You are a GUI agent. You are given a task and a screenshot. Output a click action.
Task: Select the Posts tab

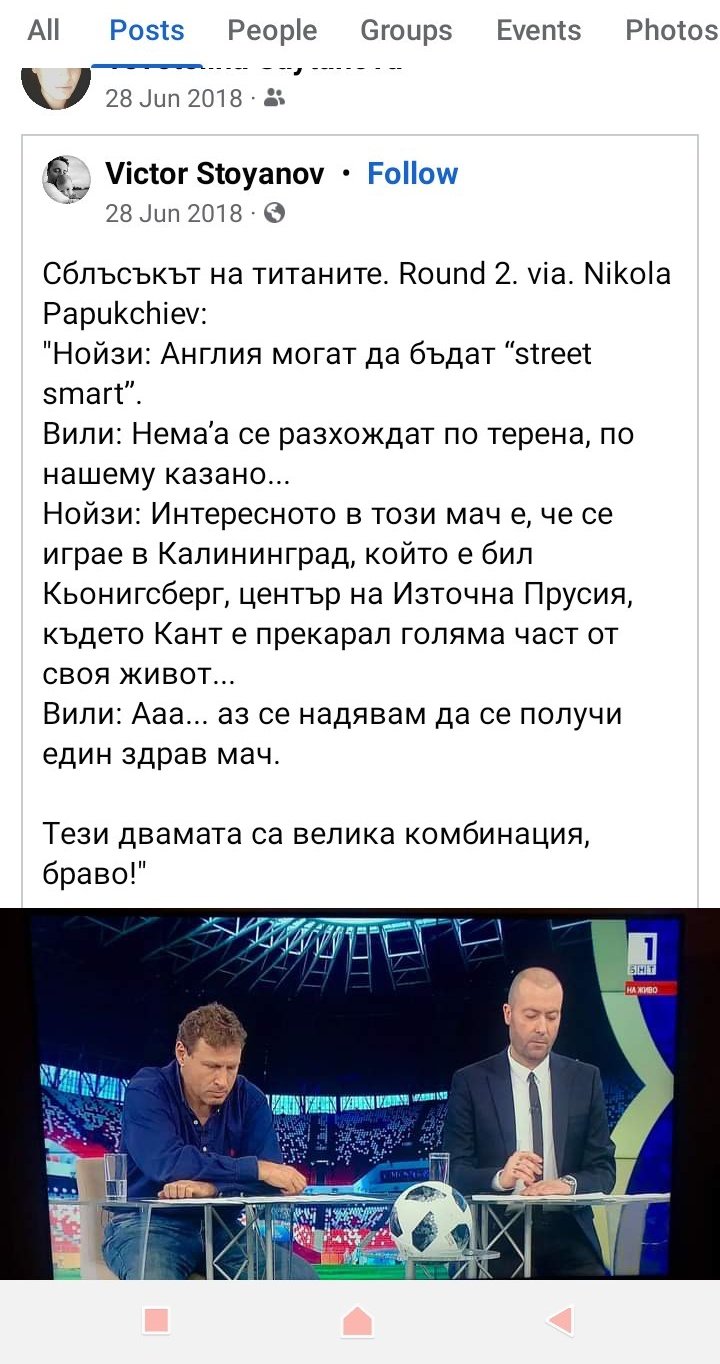pos(146,30)
